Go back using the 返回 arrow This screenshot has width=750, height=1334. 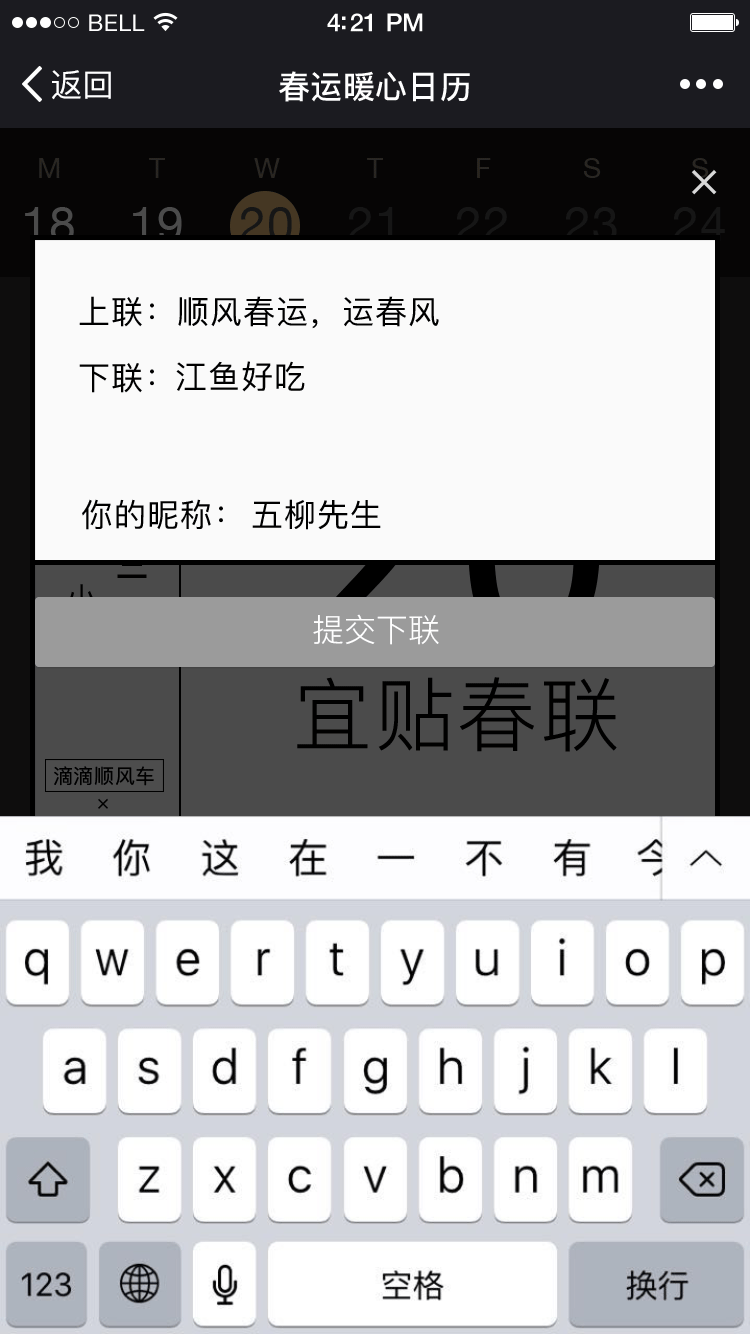(x=66, y=86)
